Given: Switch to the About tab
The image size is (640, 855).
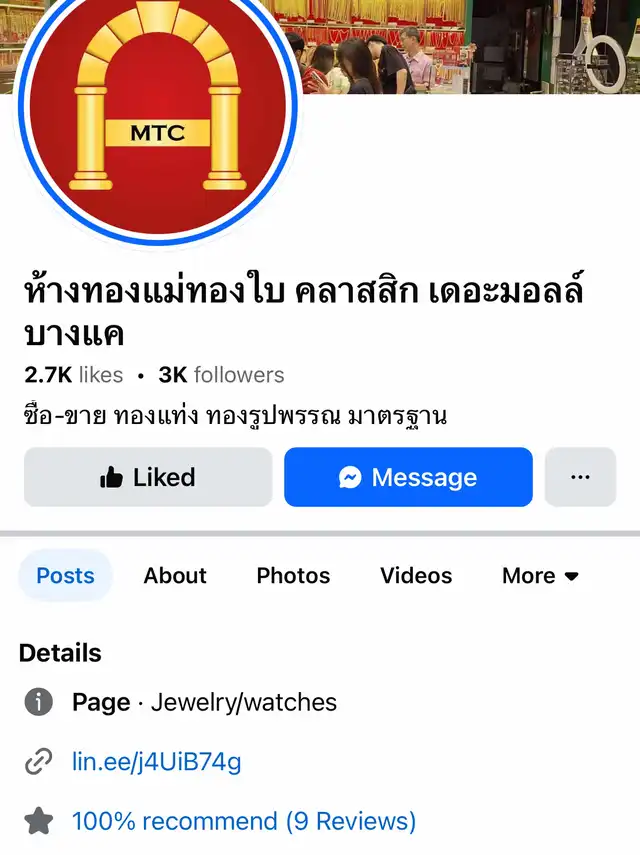Looking at the screenshot, I should pyautogui.click(x=175, y=575).
